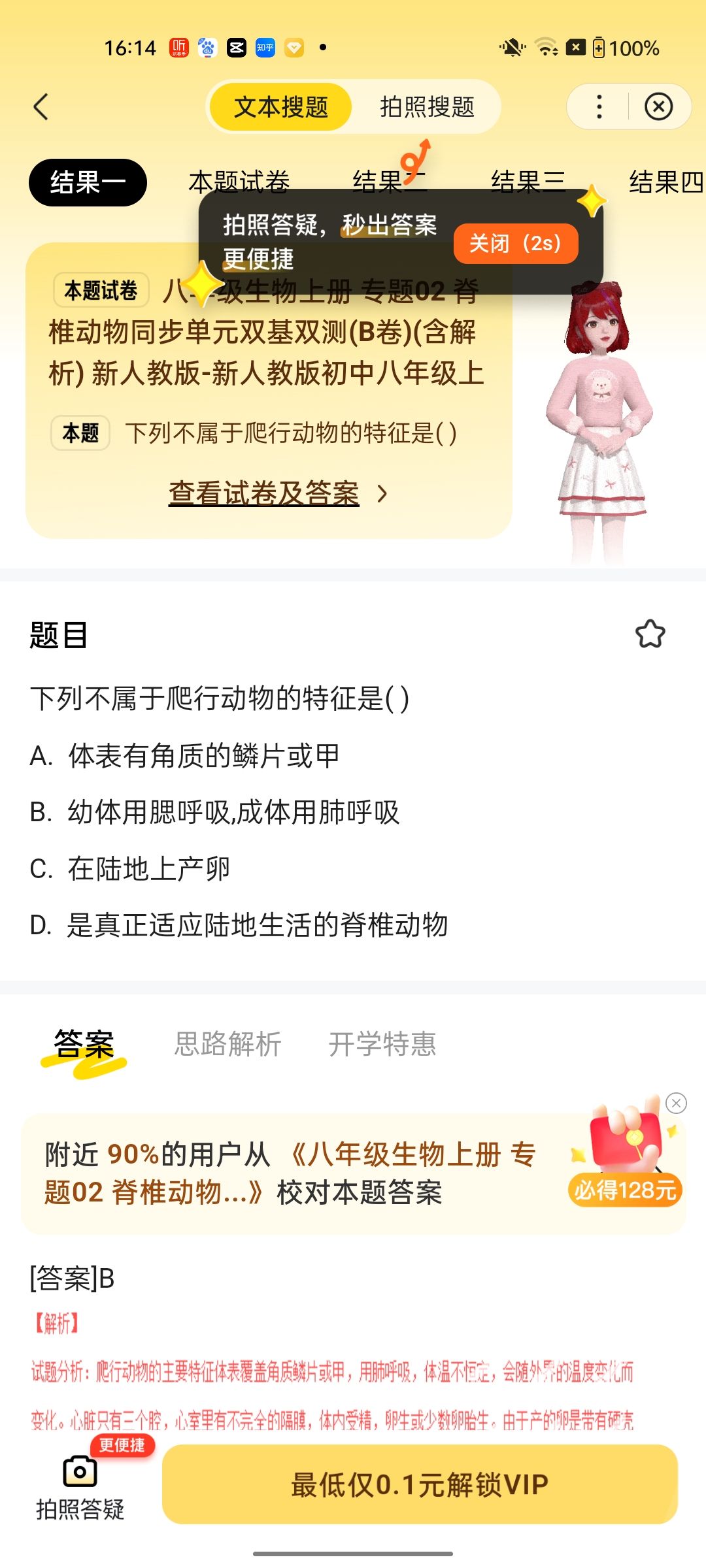Close the mini program with the circled X
706x1568 pixels.
pos(658,106)
